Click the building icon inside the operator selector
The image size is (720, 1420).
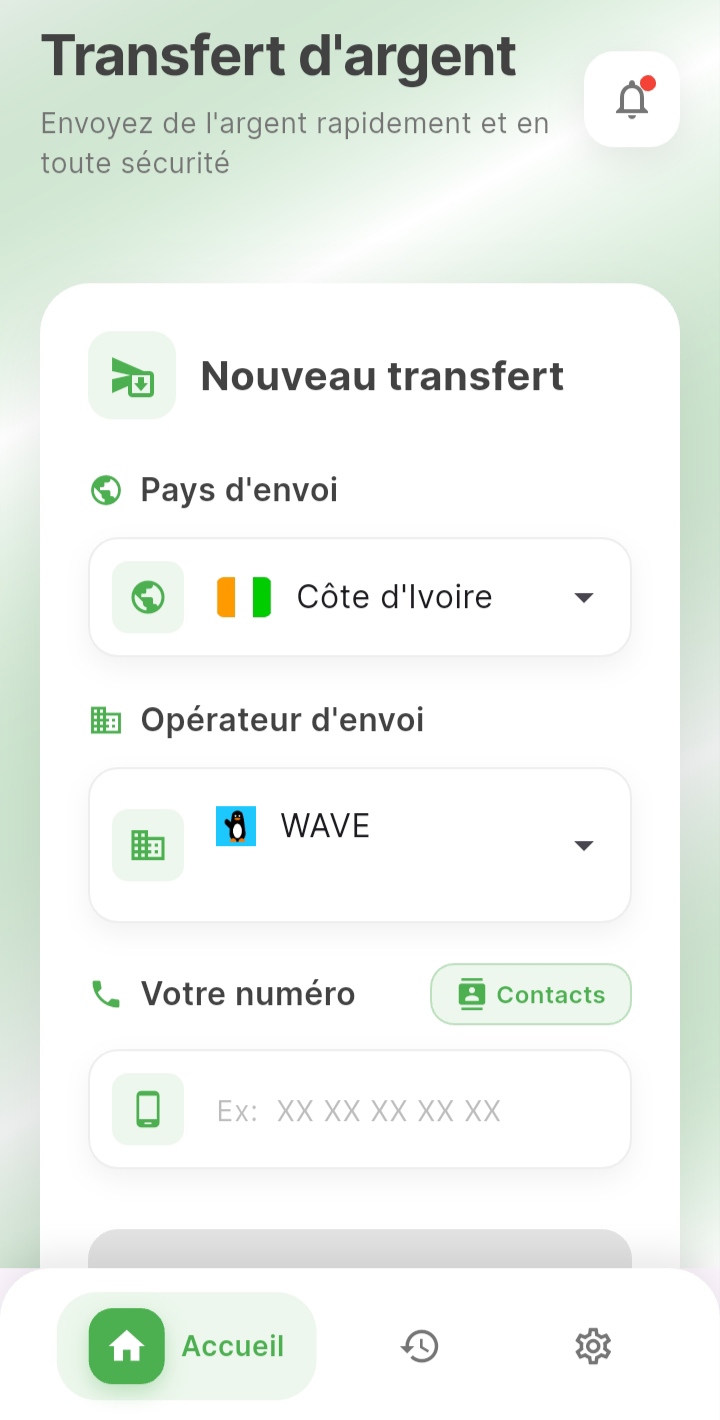click(x=147, y=844)
